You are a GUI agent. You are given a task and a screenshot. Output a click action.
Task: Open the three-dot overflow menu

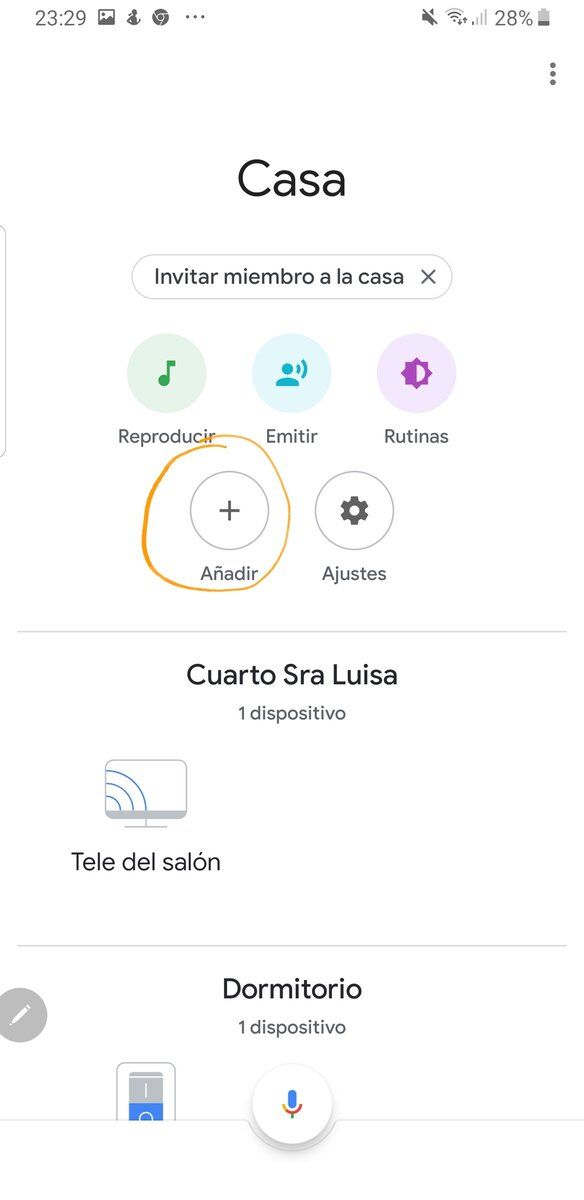click(x=553, y=74)
